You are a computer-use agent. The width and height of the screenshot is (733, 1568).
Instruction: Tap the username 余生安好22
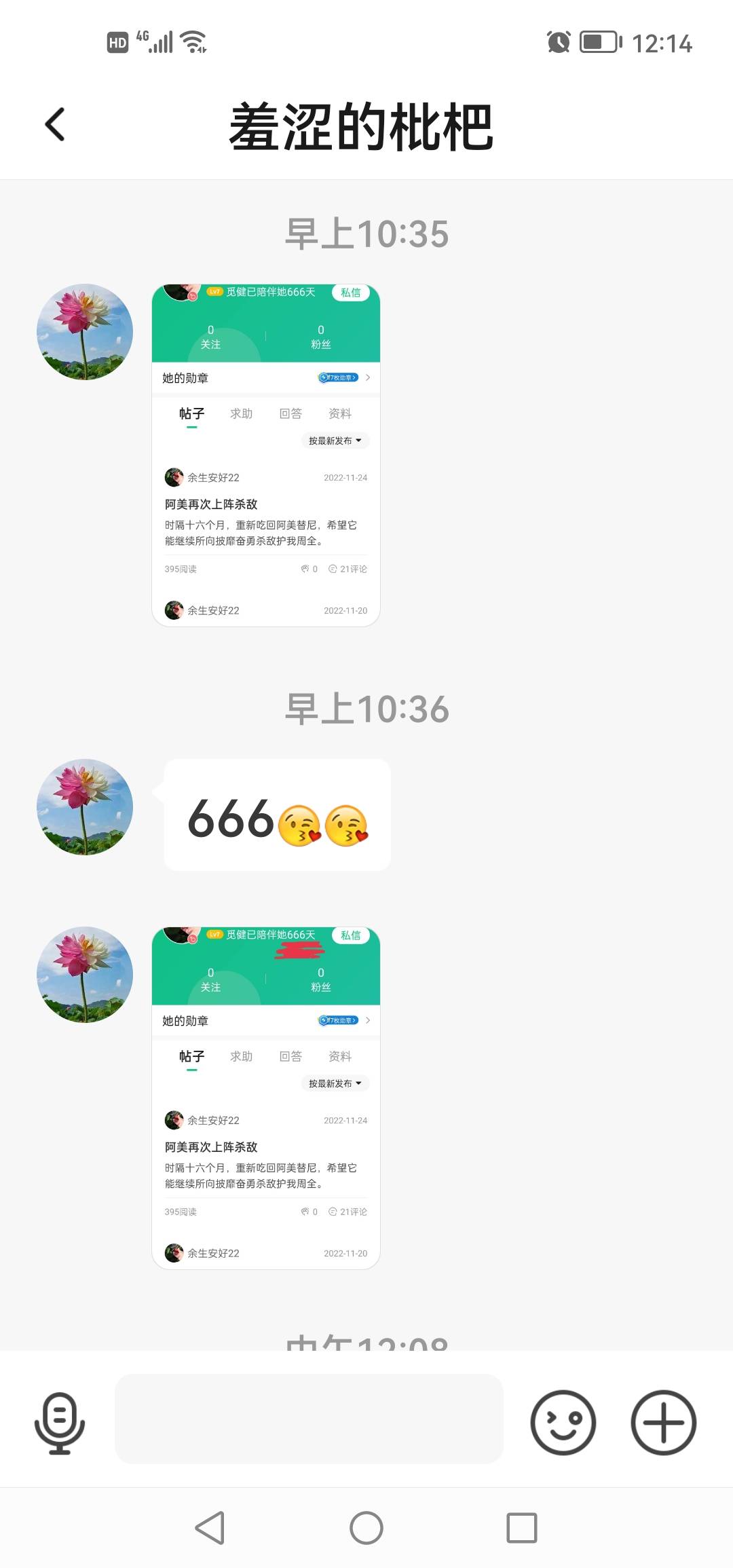(x=214, y=477)
